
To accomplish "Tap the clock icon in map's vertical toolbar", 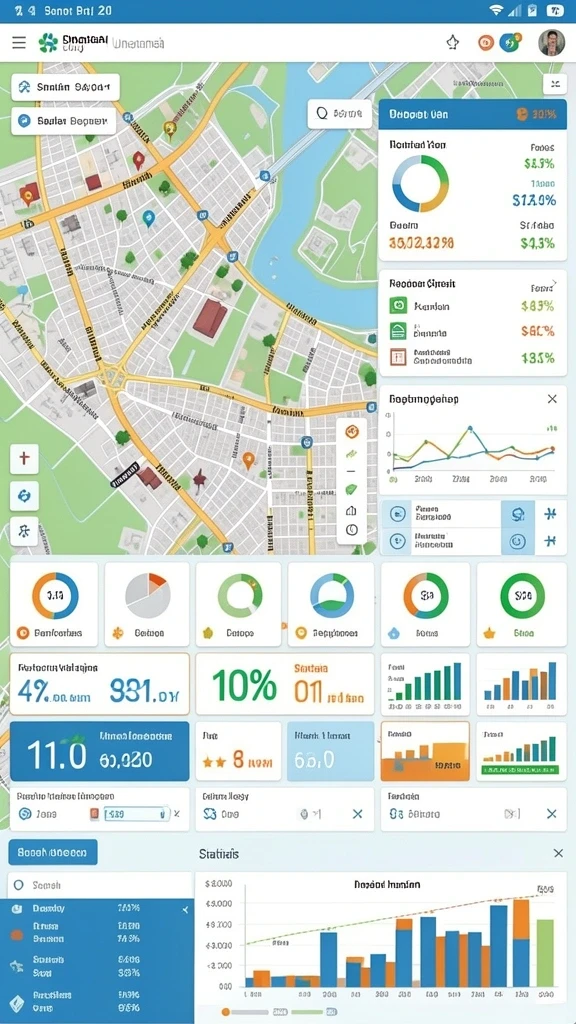I will [351, 530].
